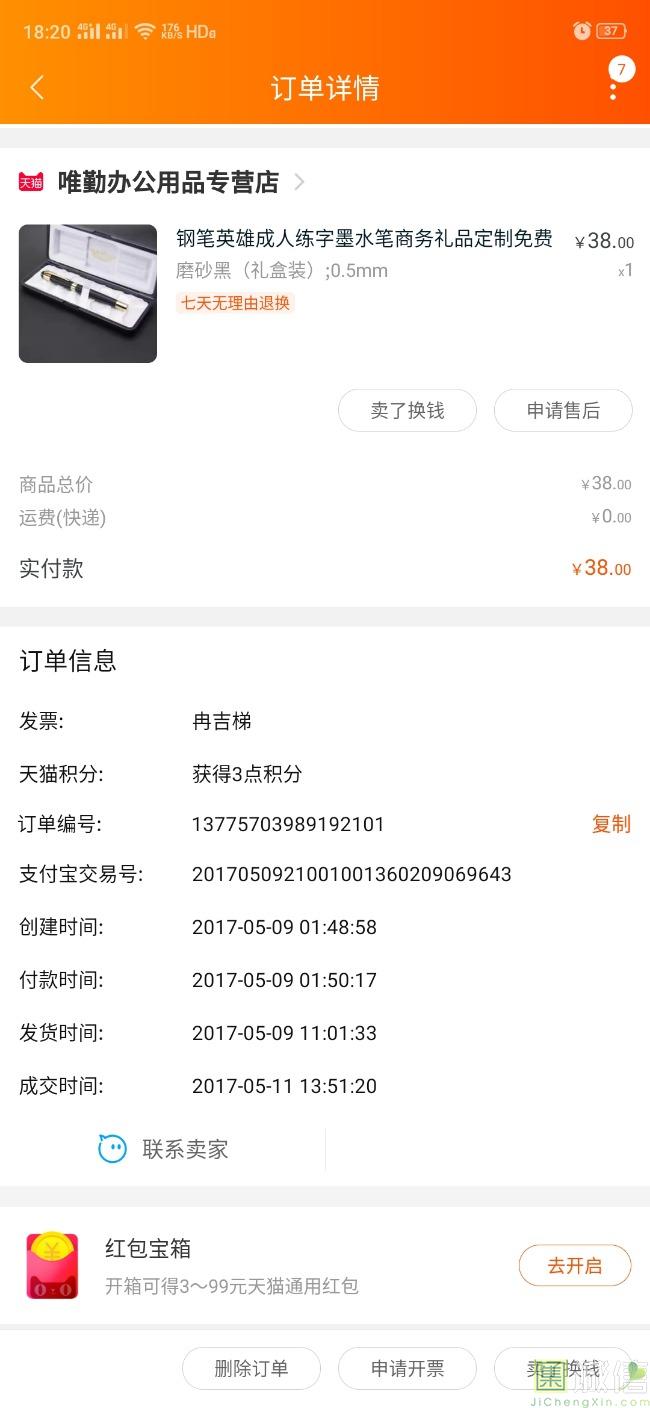
Task: Delete this order with 删除订单
Action: [x=251, y=1368]
